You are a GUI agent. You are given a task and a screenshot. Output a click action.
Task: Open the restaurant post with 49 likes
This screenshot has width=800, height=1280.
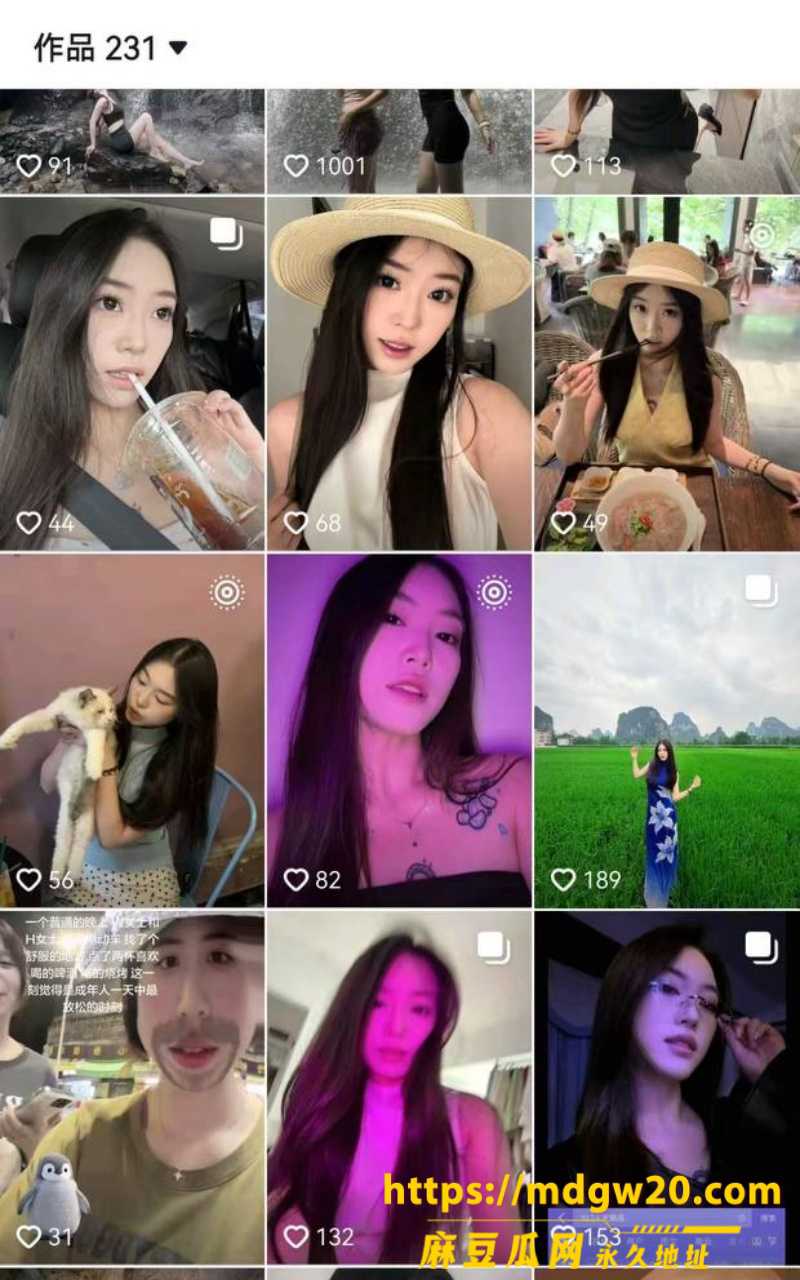click(667, 373)
